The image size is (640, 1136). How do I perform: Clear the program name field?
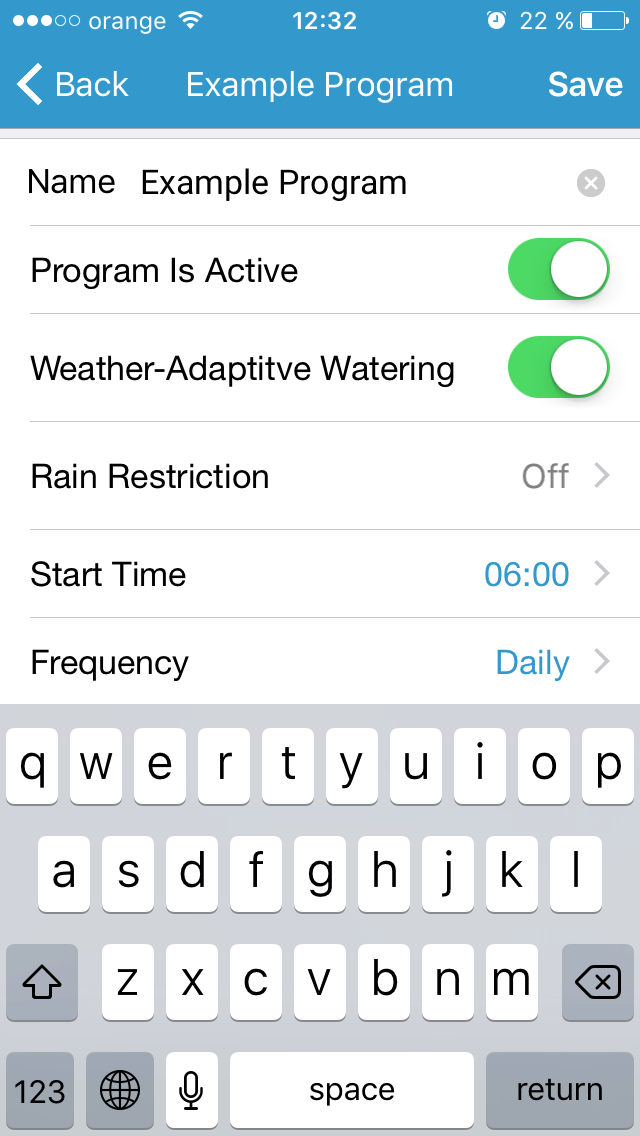click(x=591, y=183)
